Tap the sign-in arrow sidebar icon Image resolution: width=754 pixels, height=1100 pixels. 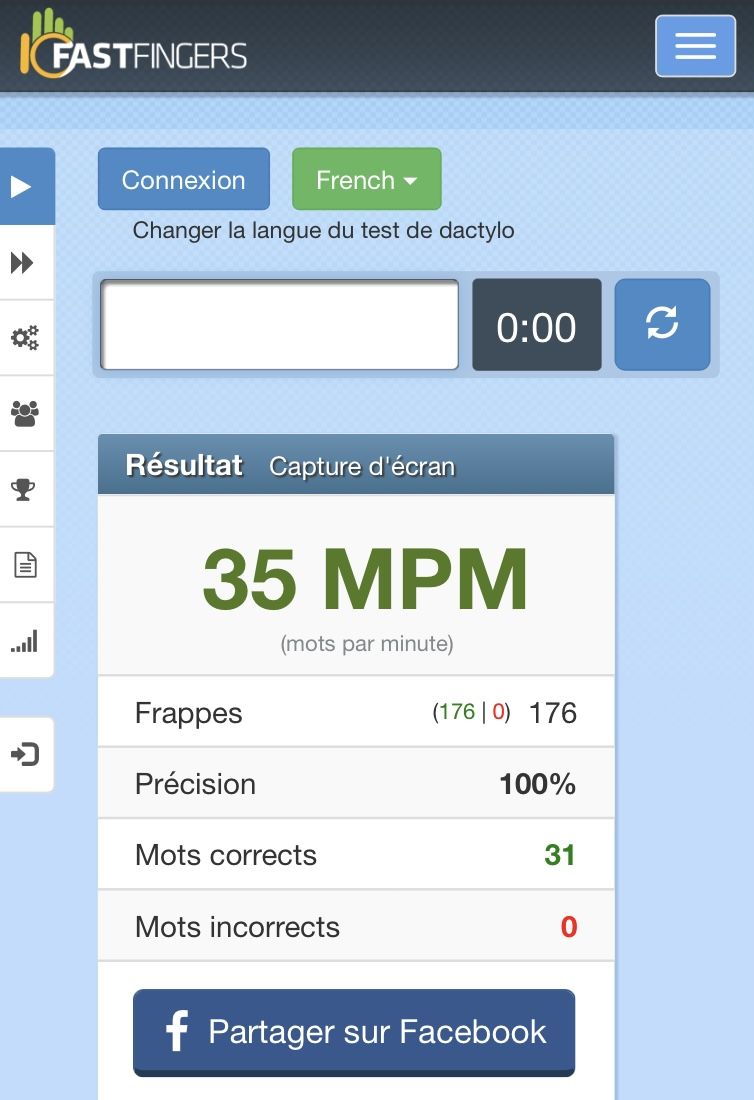tap(24, 754)
